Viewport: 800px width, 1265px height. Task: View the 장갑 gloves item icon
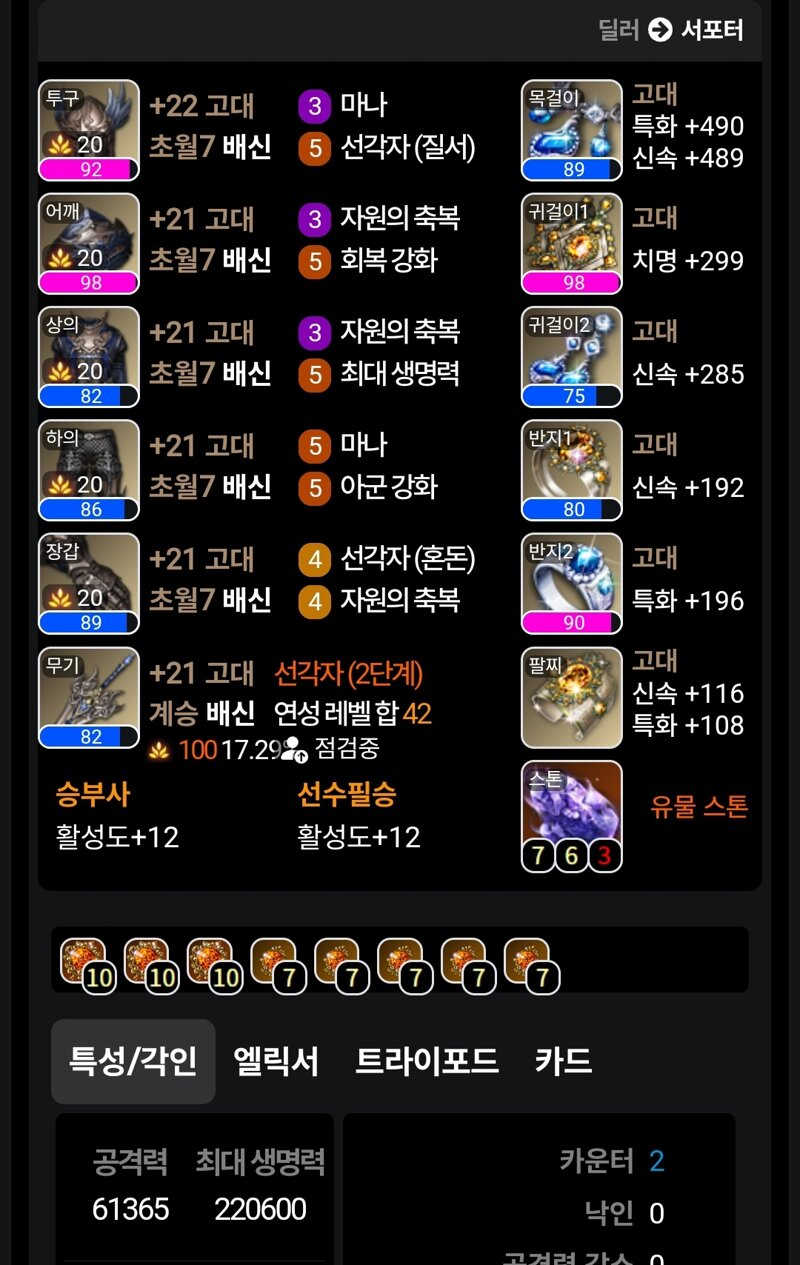[x=89, y=584]
